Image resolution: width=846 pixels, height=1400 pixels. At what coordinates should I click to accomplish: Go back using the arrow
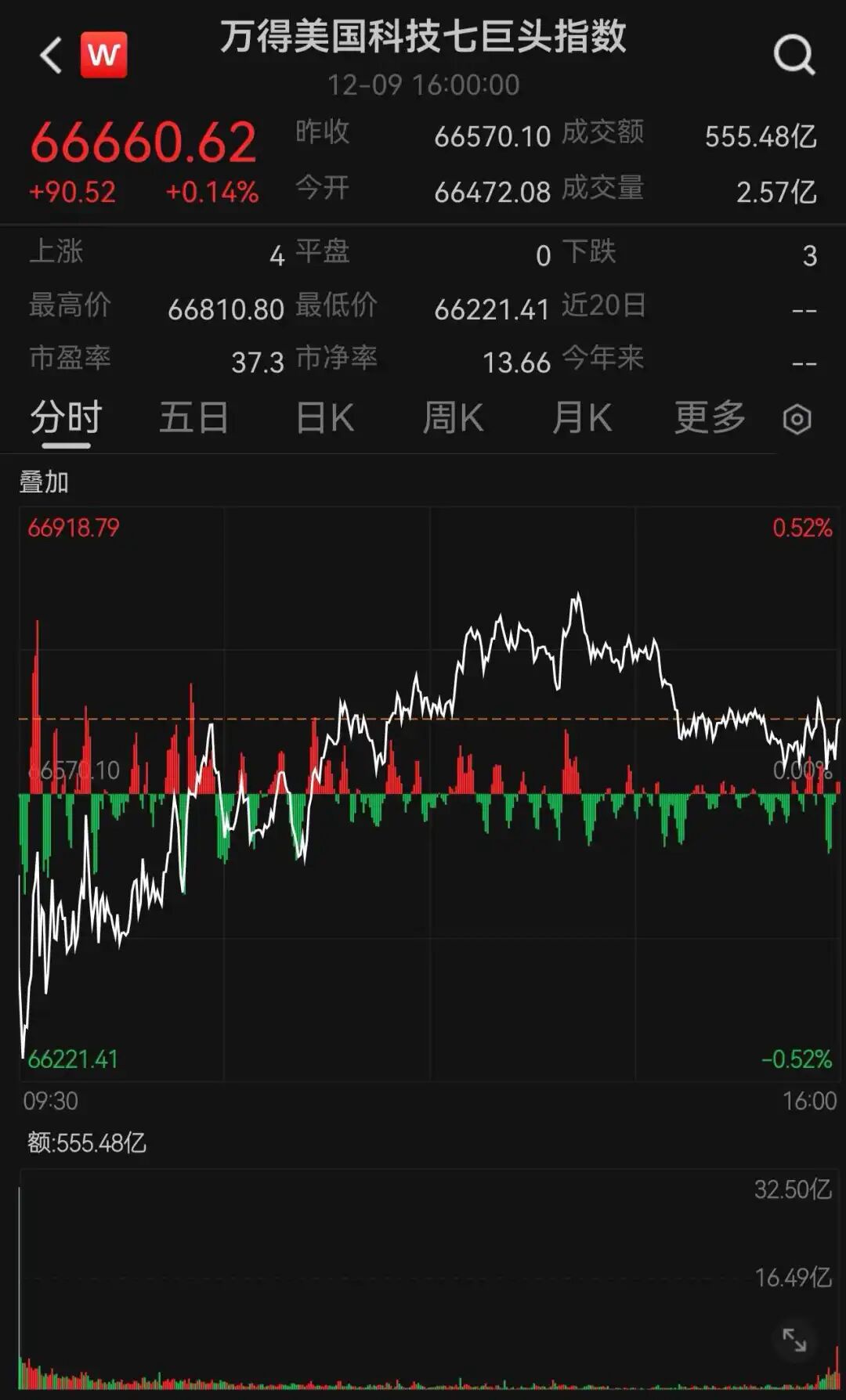pyautogui.click(x=51, y=56)
